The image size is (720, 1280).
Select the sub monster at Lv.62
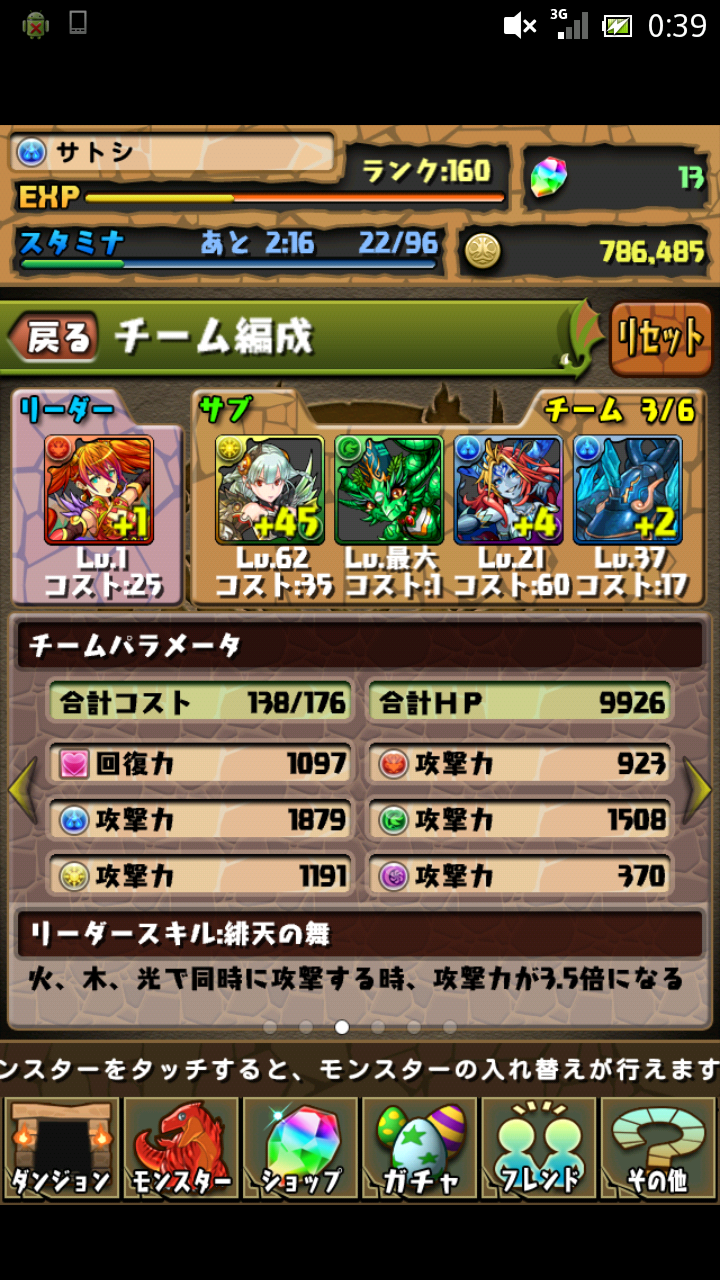click(x=269, y=490)
